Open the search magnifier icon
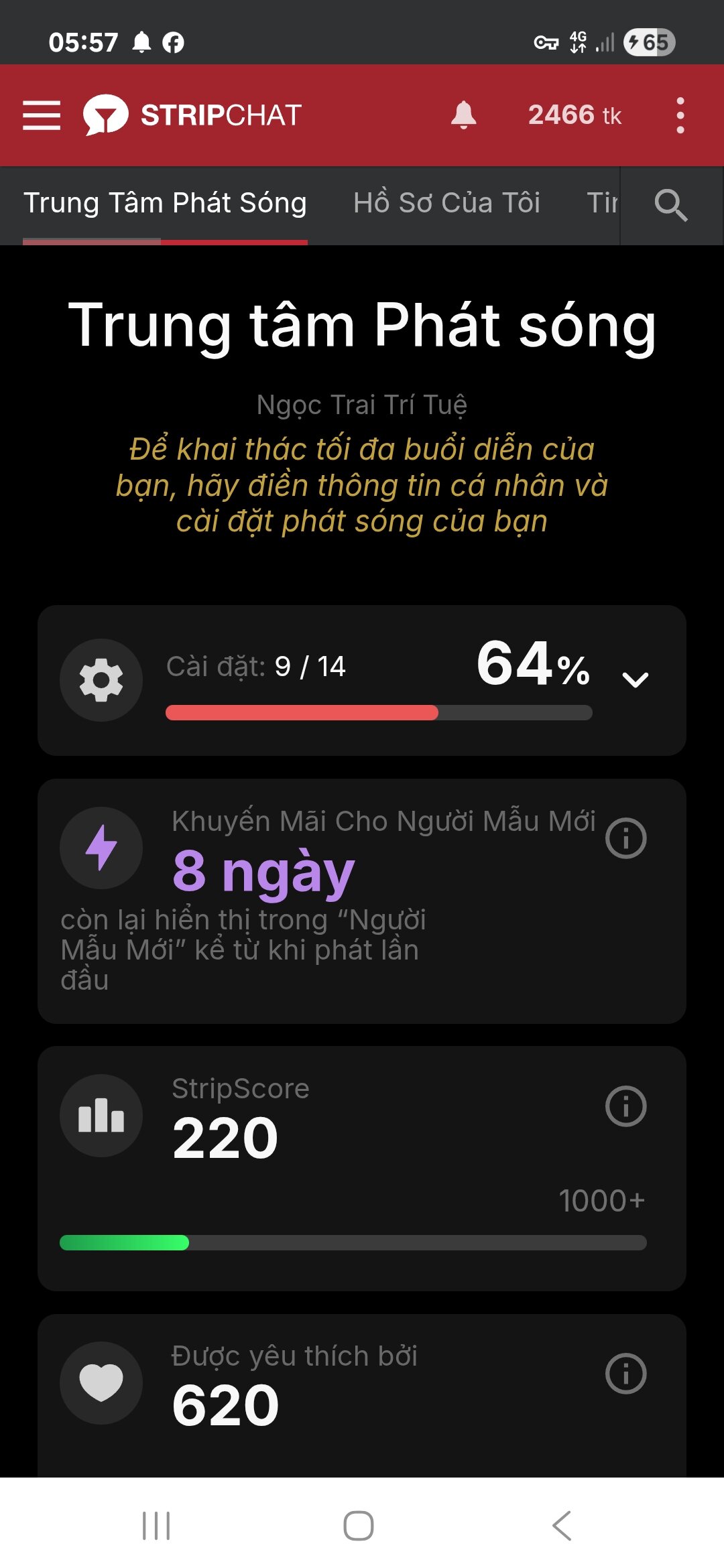Screen dimensions: 724x1568 tap(670, 204)
